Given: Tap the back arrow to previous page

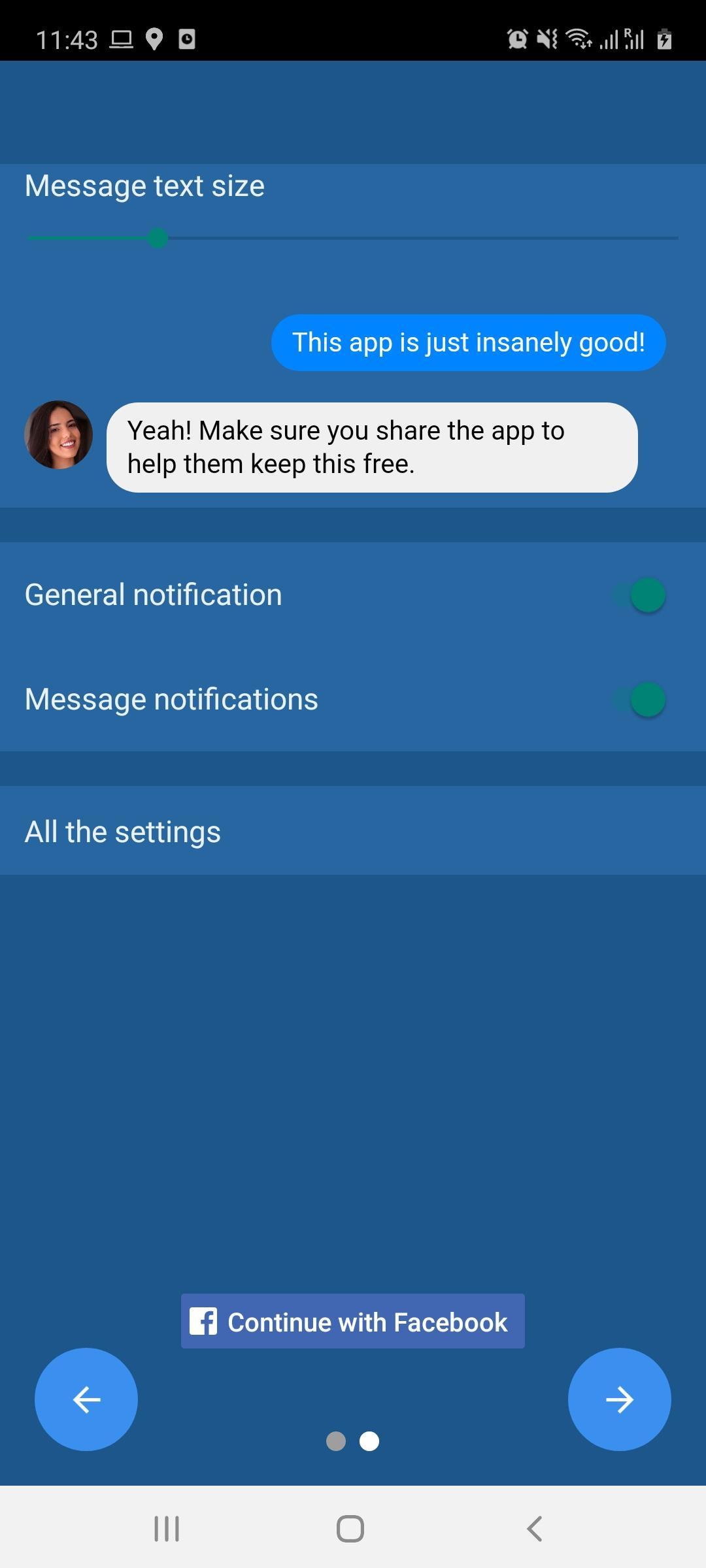Looking at the screenshot, I should point(86,1399).
